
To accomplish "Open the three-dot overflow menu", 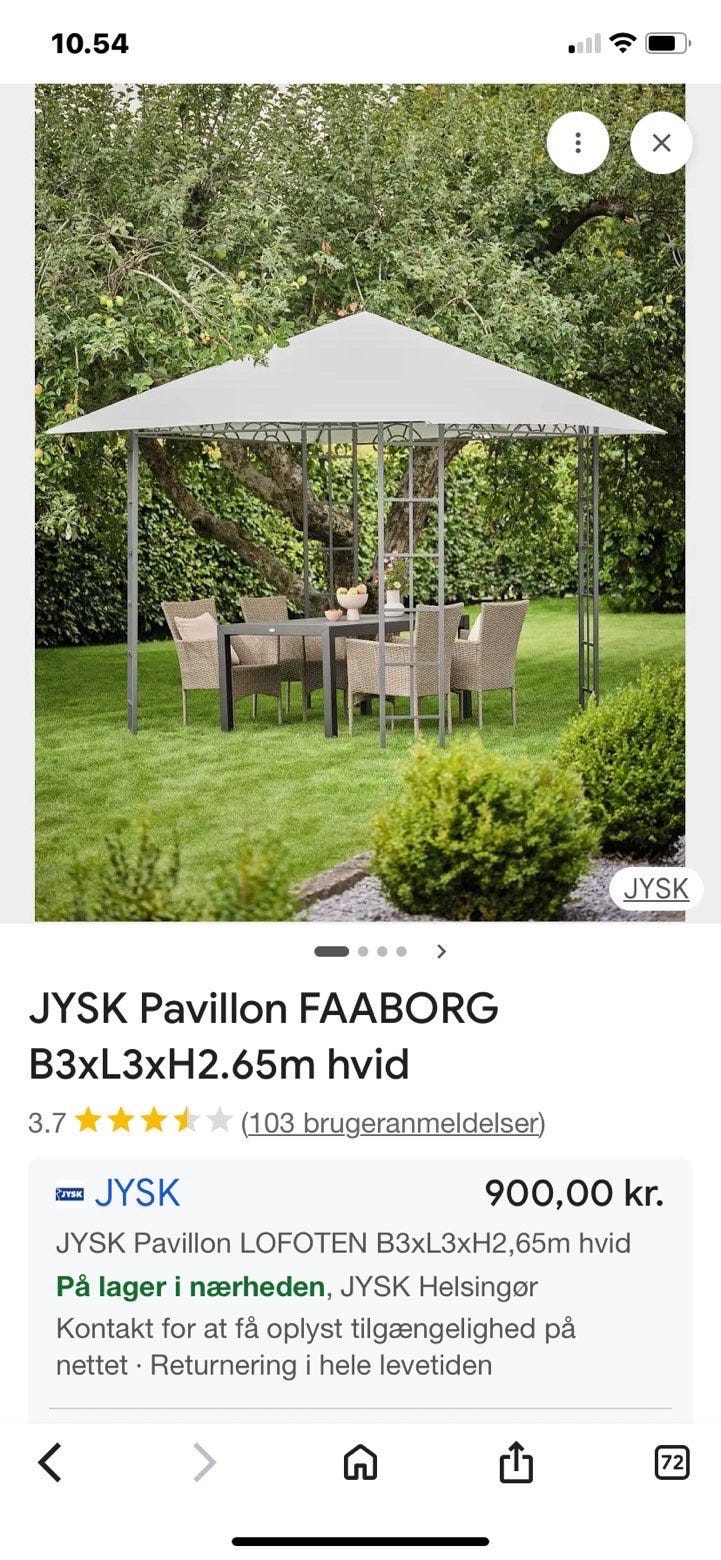I will 578,143.
